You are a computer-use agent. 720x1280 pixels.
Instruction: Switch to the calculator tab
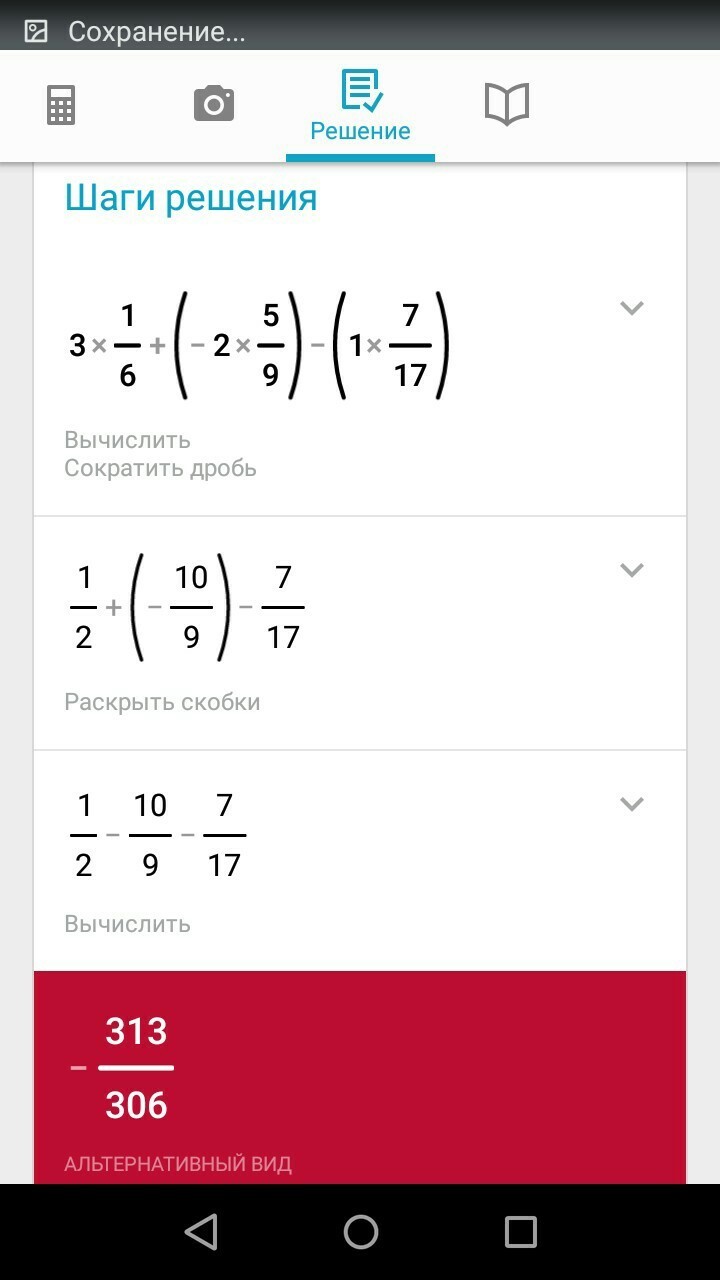click(61, 105)
